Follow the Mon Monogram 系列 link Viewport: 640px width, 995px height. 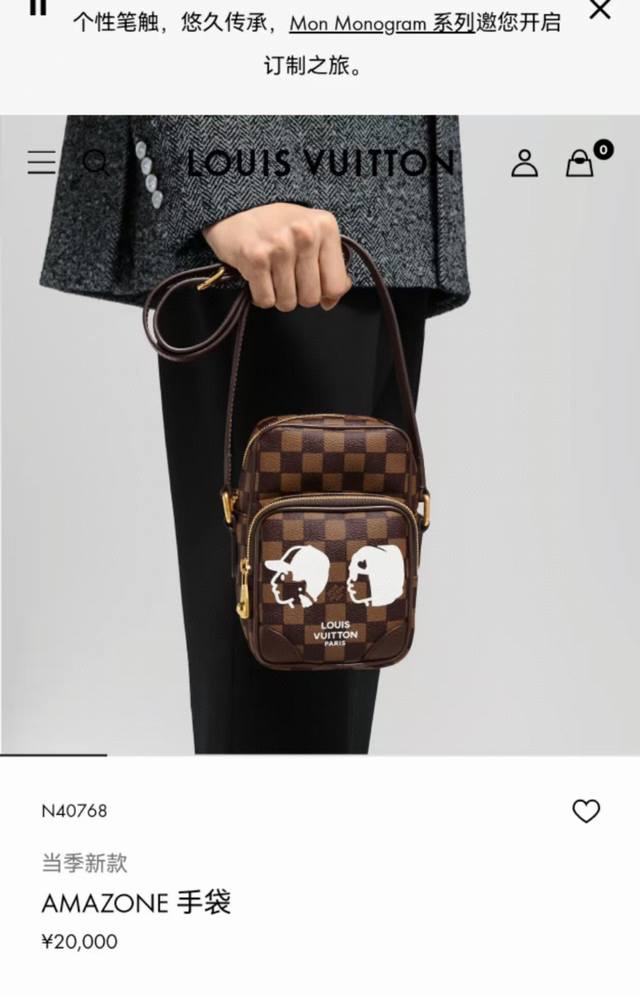[x=382, y=23]
